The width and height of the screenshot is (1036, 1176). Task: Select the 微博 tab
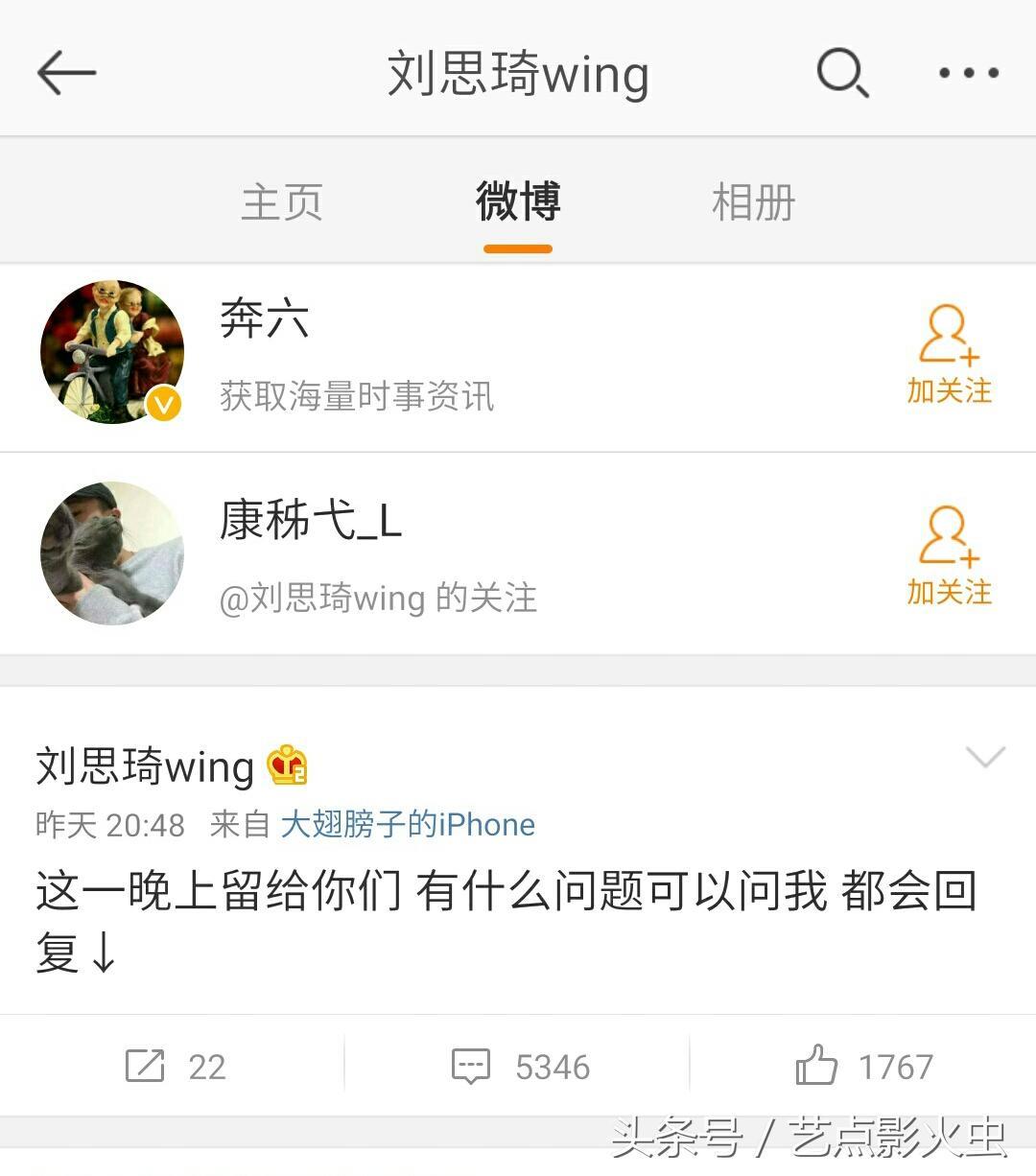pos(518,202)
